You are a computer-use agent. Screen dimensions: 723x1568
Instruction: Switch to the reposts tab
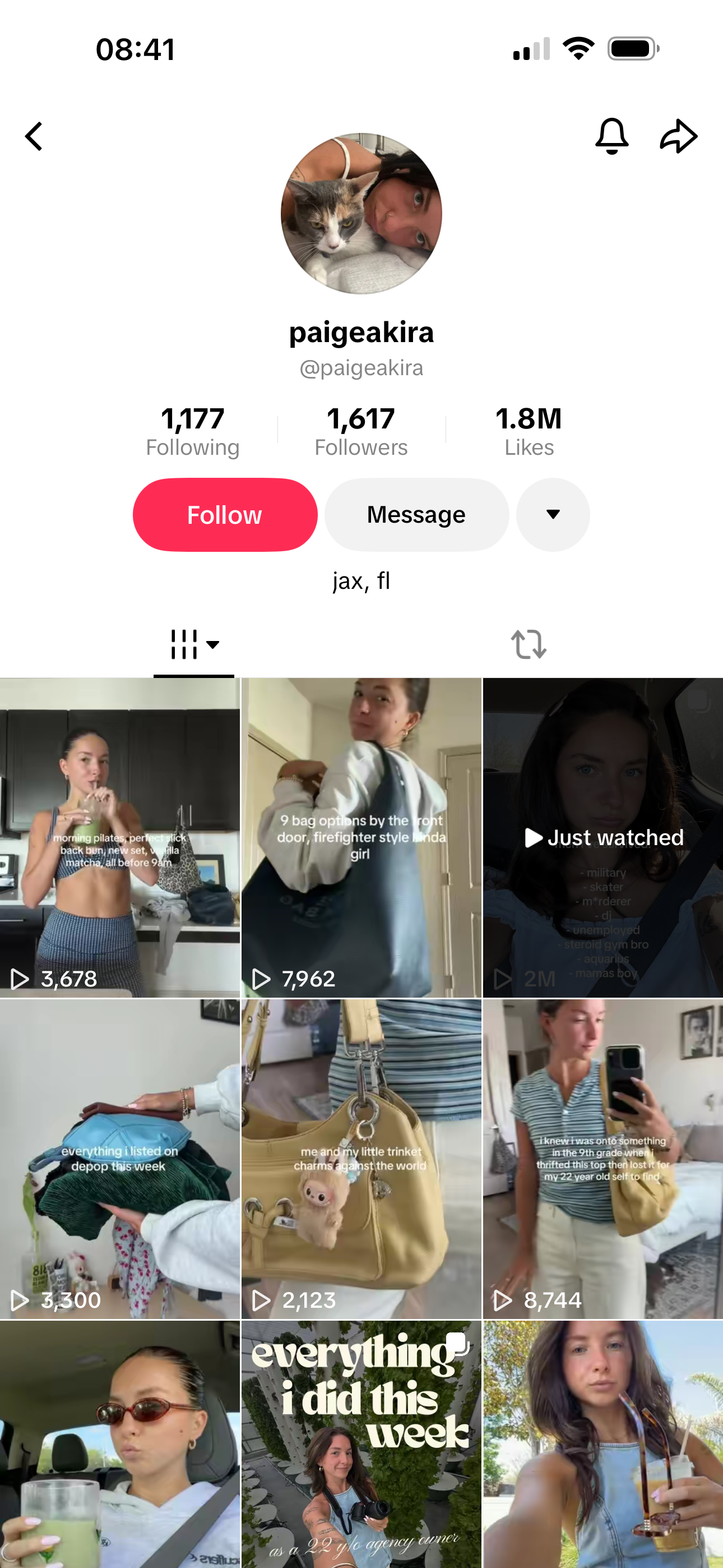[x=529, y=644]
